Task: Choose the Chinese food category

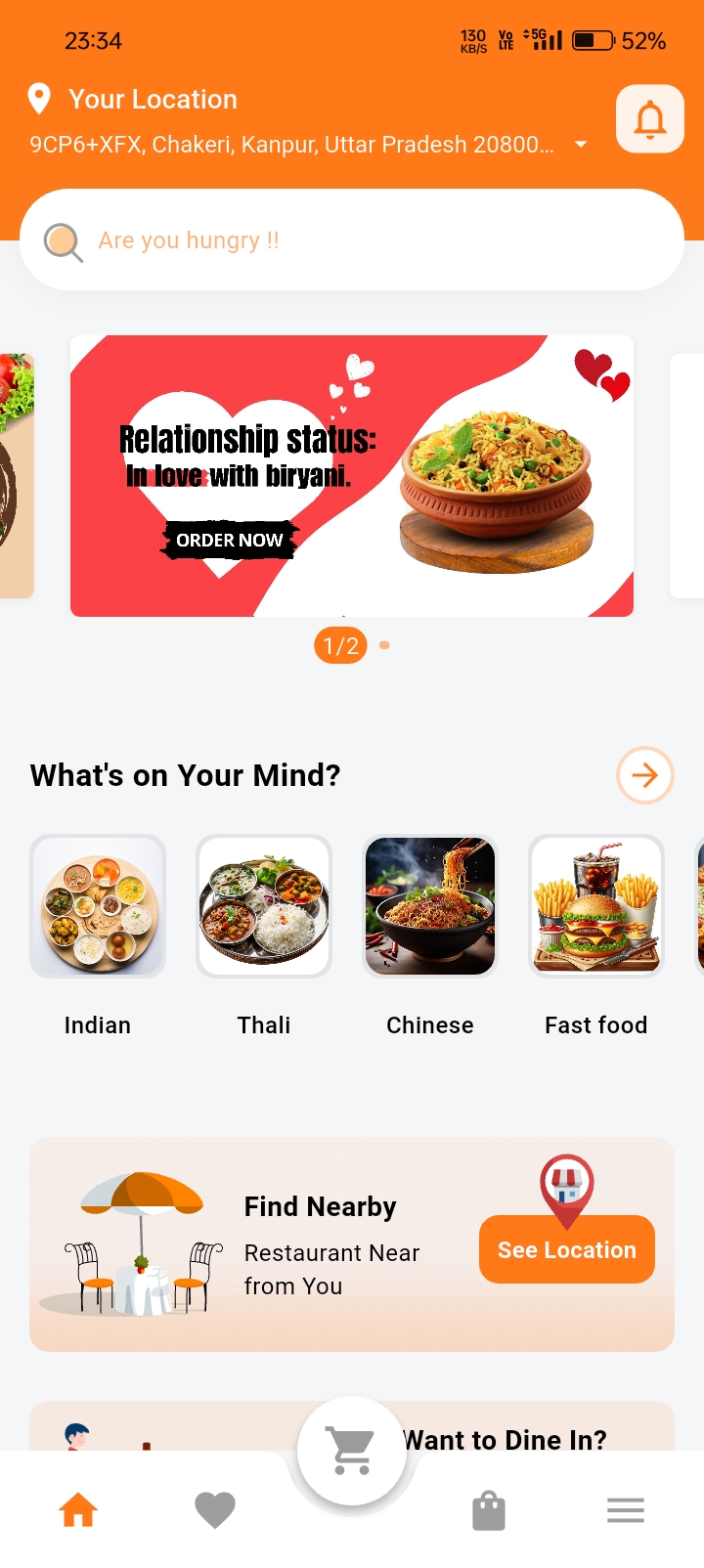Action: tap(430, 906)
